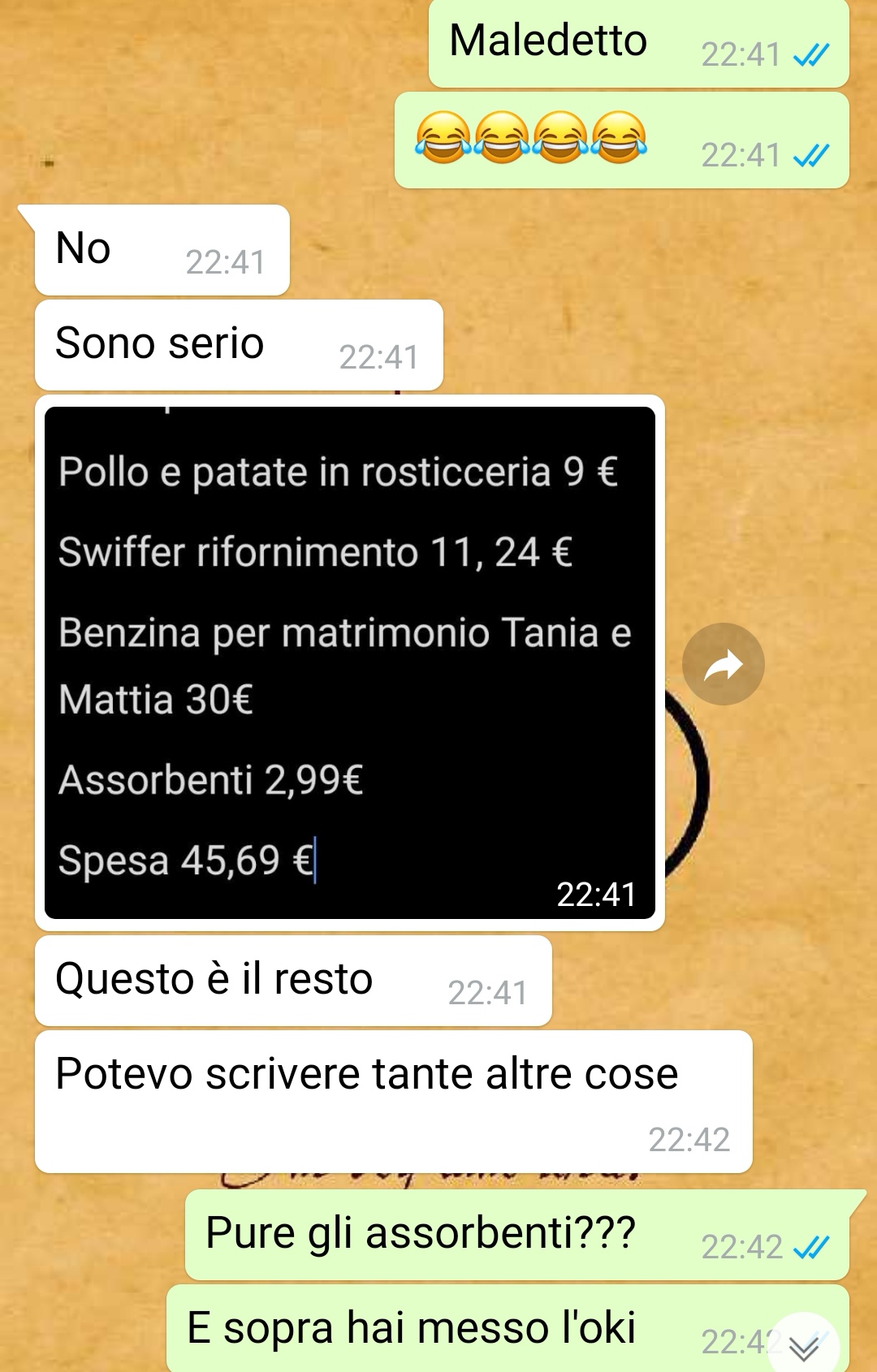Open the expense list image message

coord(349,662)
